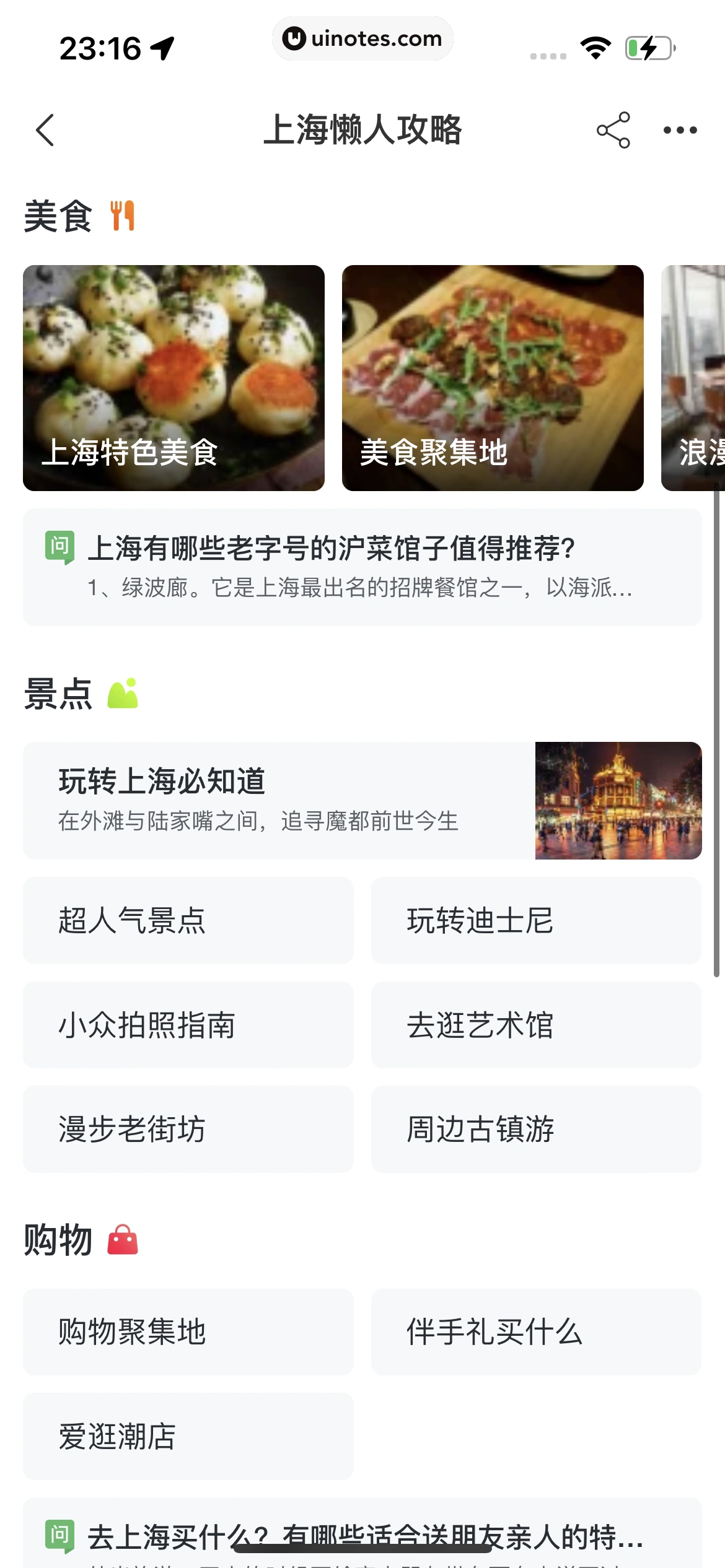725x1568 pixels.
Task: Choose 小众拍照指南
Action: click(x=188, y=1024)
